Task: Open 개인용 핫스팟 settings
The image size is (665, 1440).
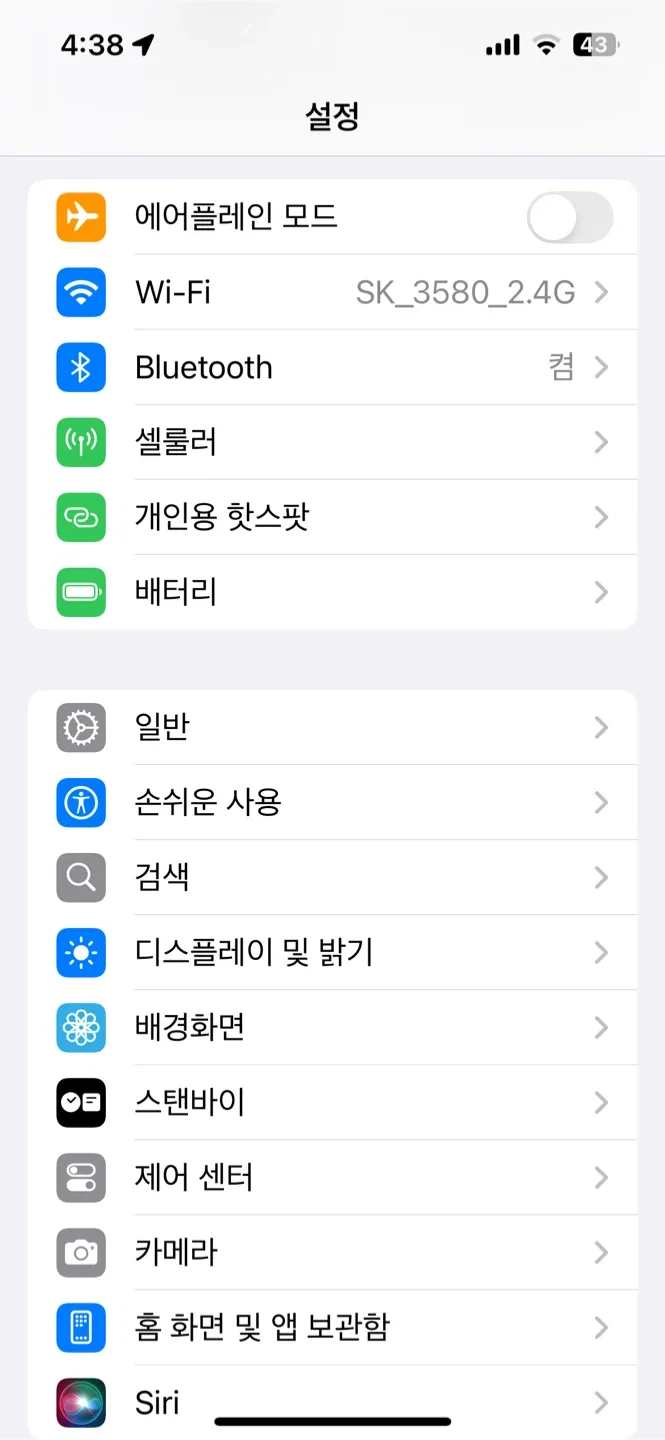Action: [x=332, y=517]
